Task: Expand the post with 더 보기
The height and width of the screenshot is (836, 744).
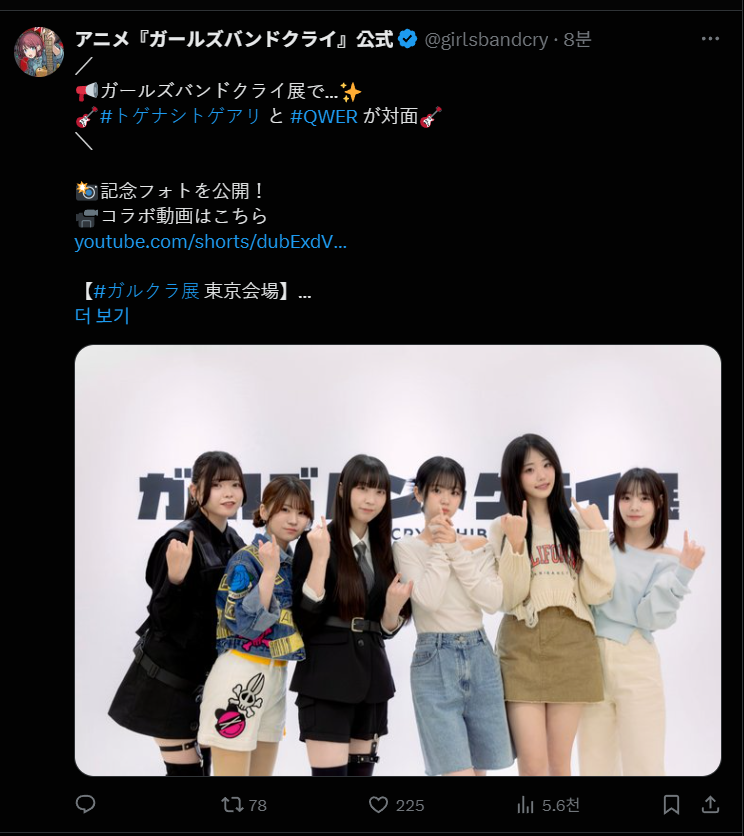Action: (x=102, y=316)
